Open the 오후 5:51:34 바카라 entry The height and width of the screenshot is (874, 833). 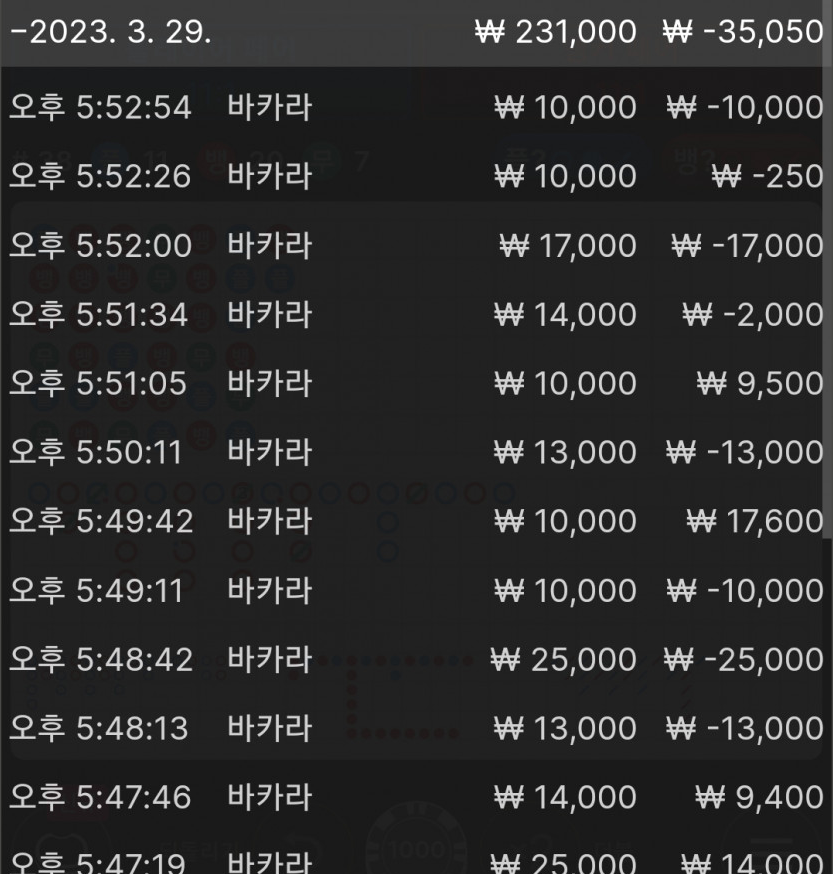coord(416,315)
